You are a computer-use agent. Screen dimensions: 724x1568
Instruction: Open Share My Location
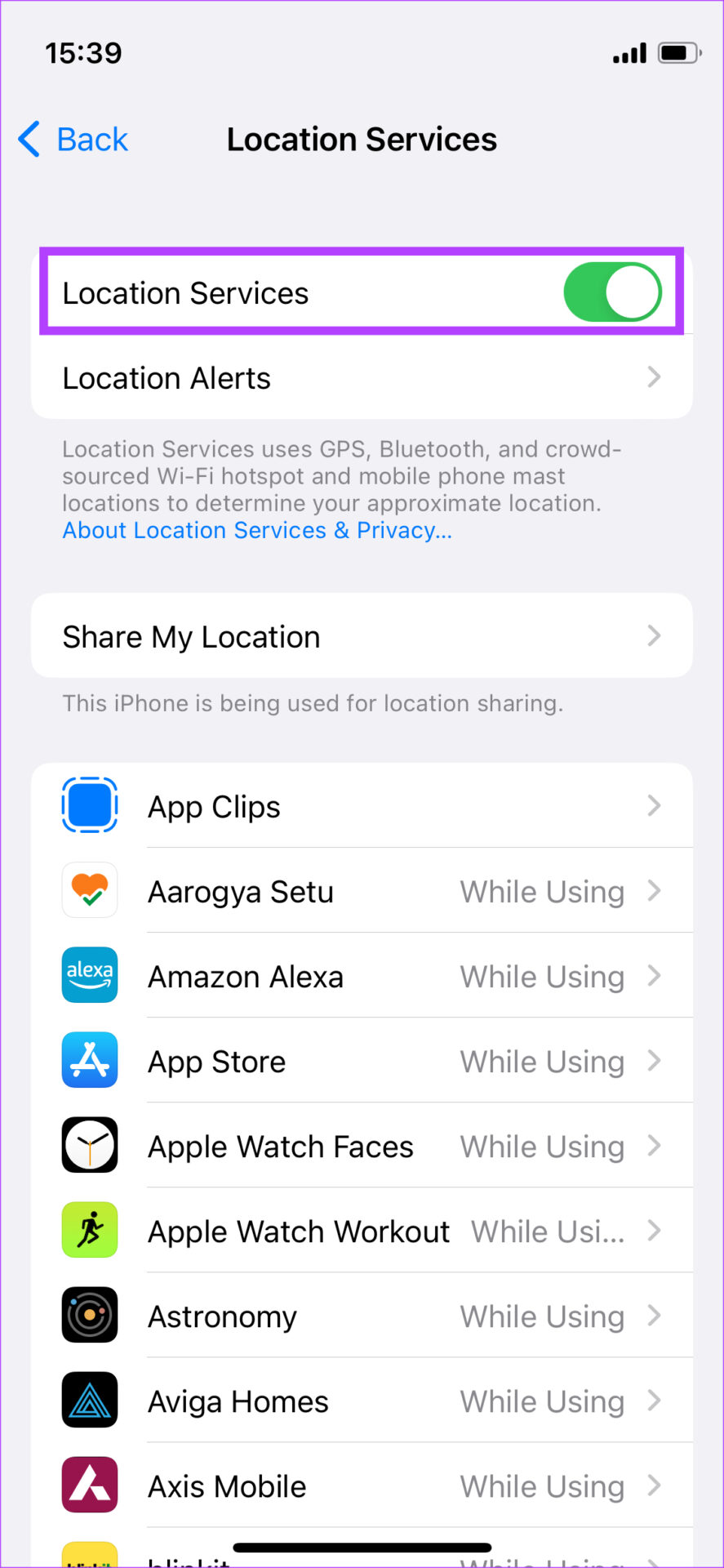[362, 636]
